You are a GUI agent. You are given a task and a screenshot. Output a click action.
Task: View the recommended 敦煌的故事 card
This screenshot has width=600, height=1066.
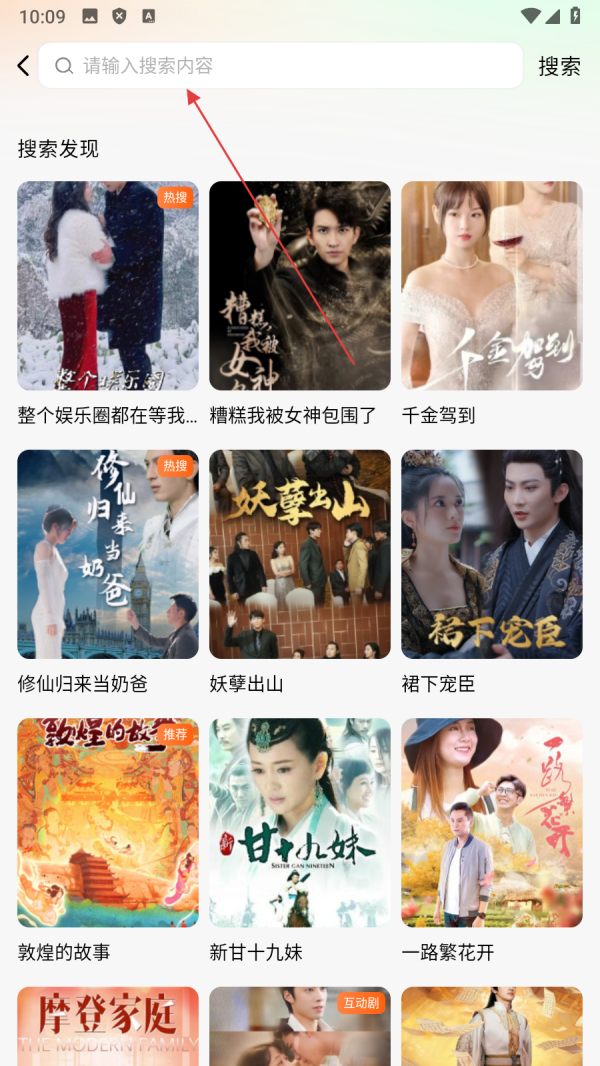(108, 823)
